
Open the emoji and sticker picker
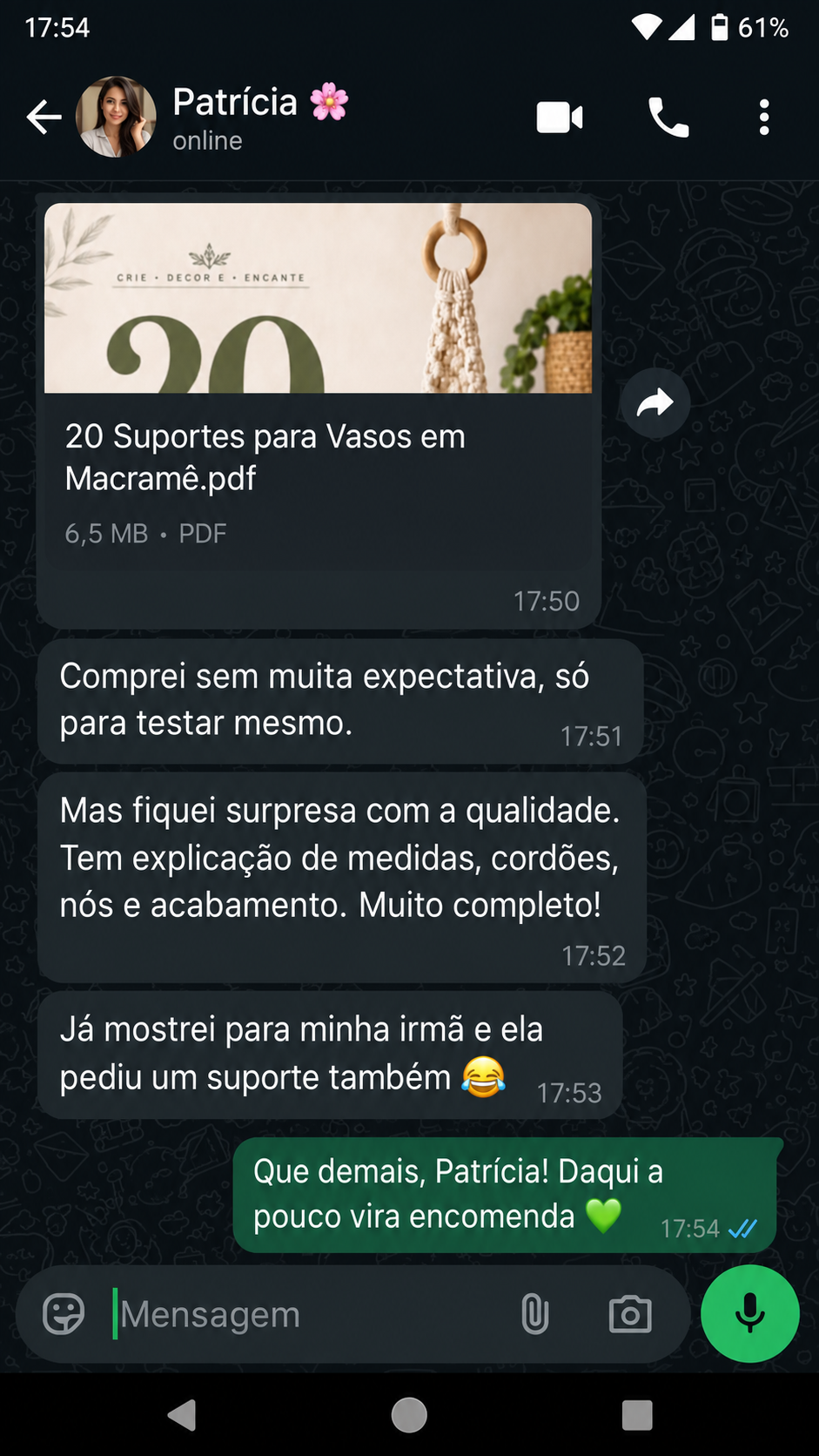pyautogui.click(x=64, y=1314)
